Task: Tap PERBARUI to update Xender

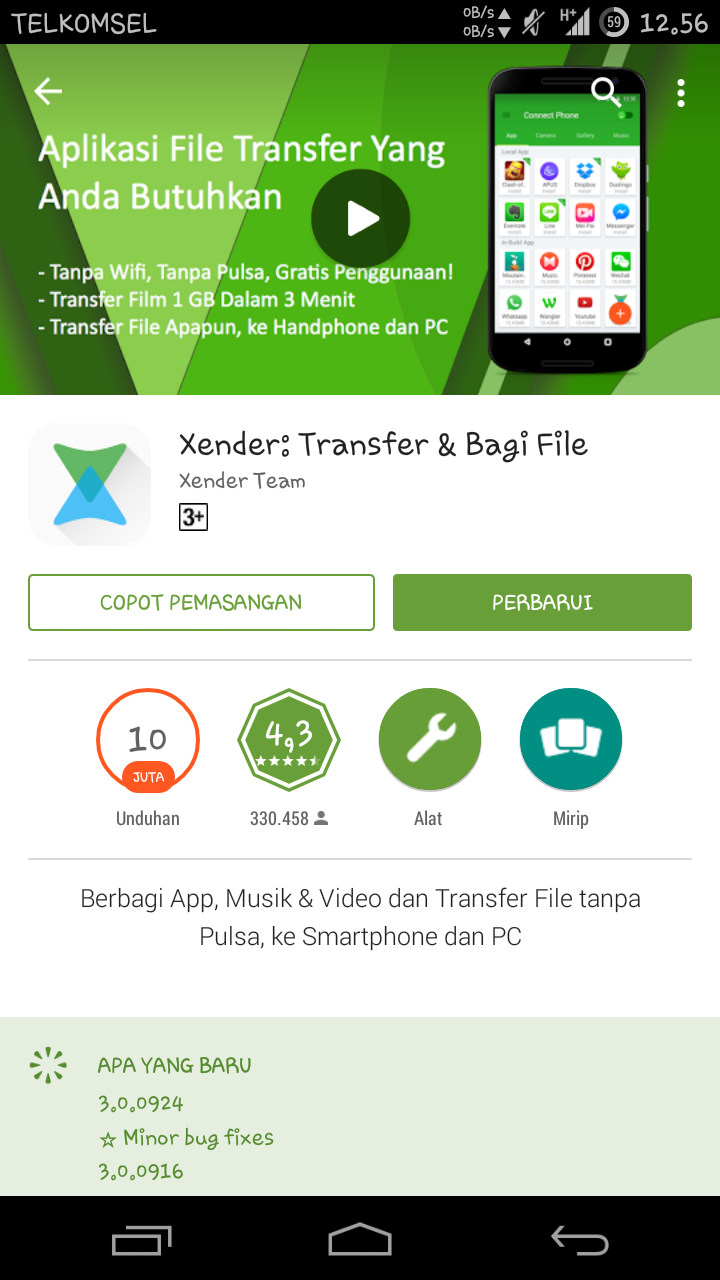Action: 542,602
